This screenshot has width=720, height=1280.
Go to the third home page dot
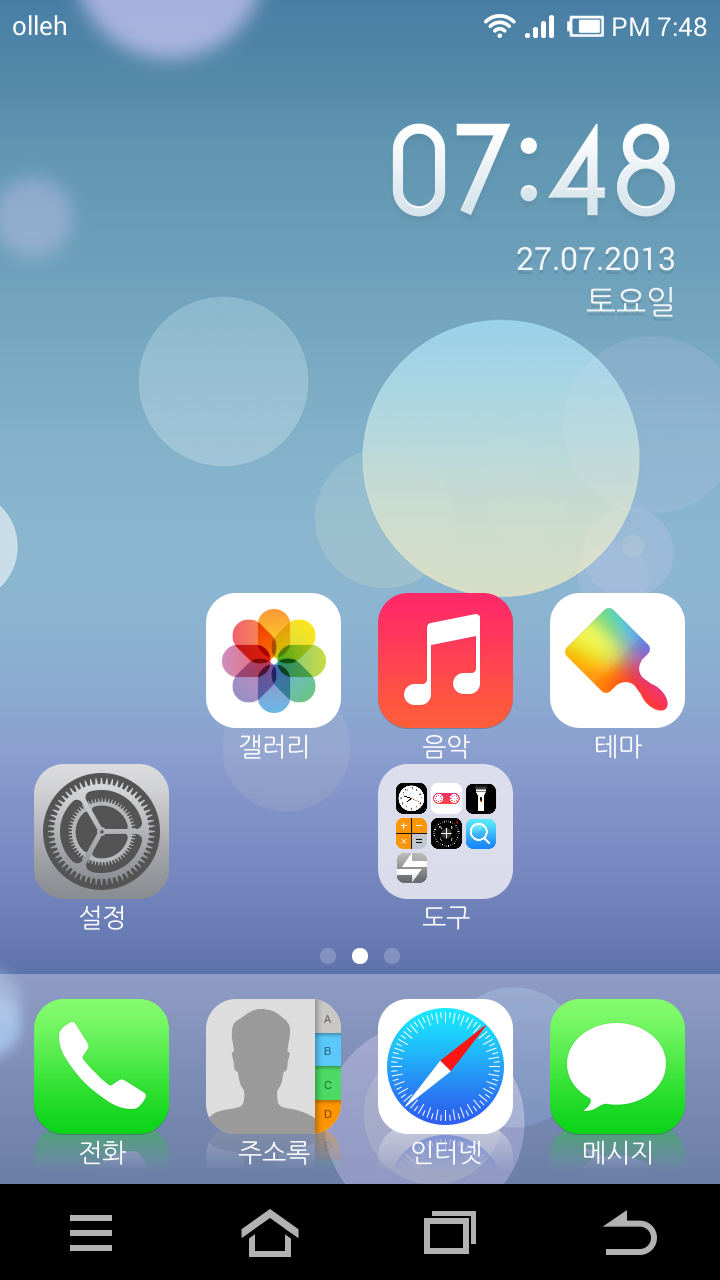[392, 956]
